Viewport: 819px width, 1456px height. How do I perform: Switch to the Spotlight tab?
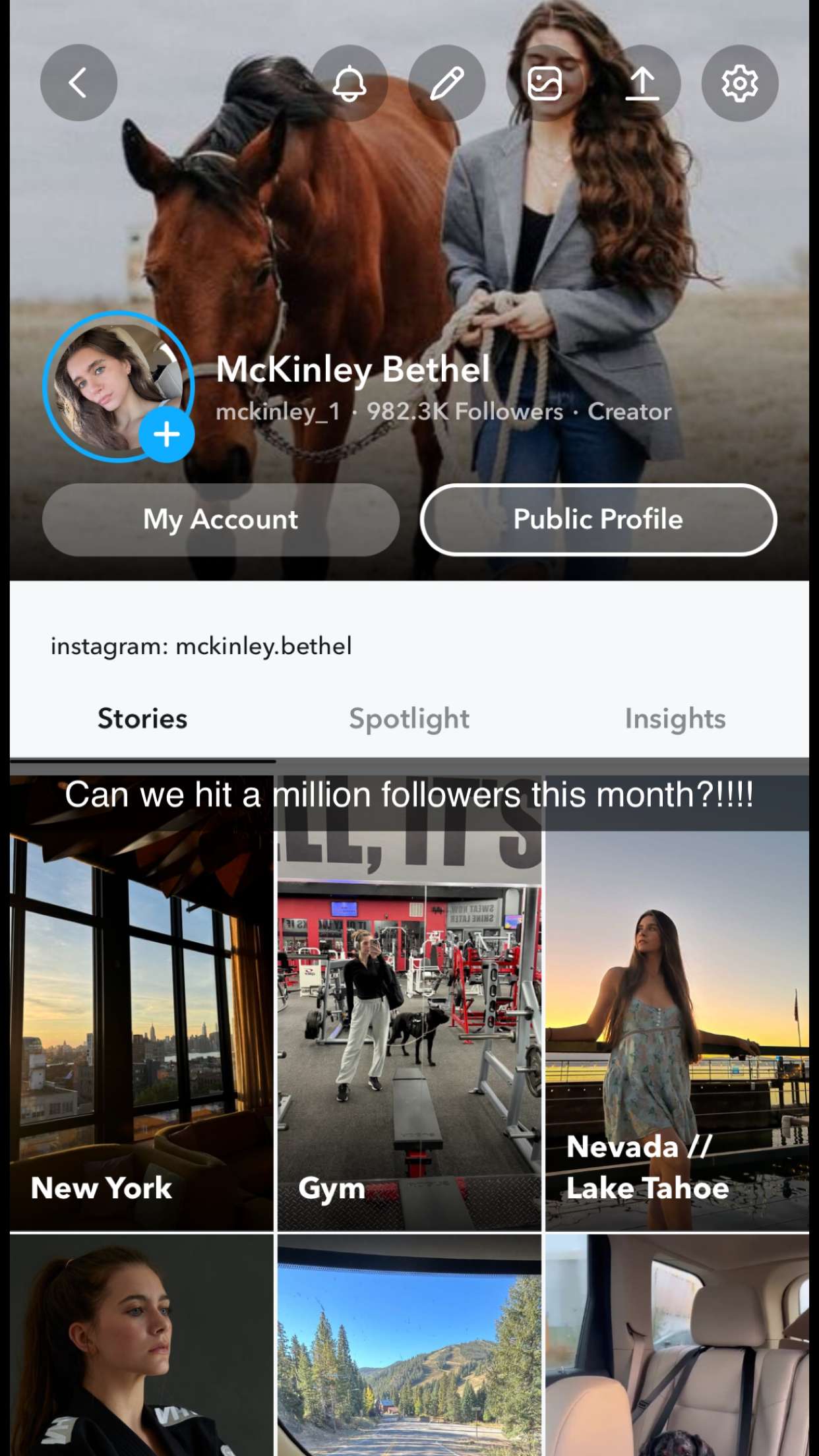click(x=409, y=719)
